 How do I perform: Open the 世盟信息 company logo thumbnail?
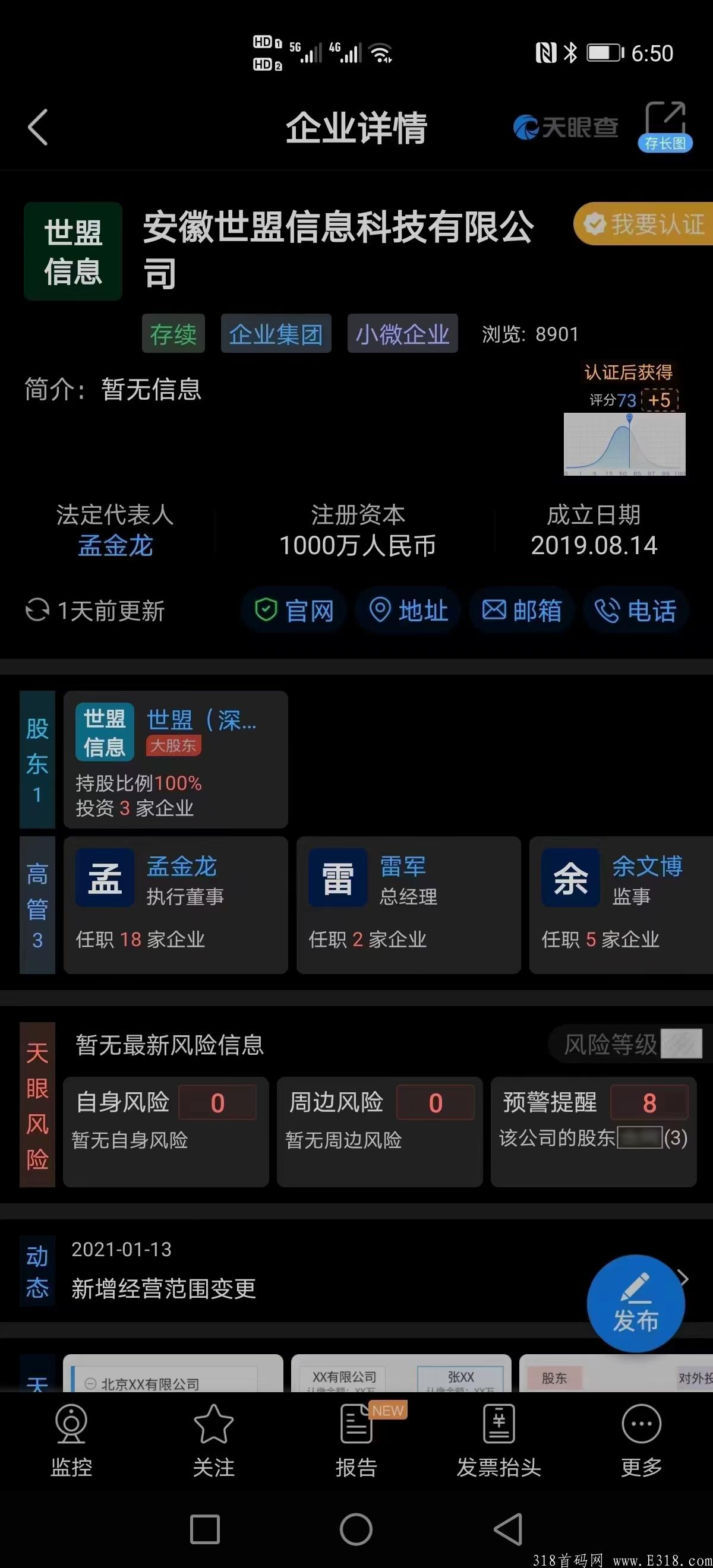coord(72,251)
